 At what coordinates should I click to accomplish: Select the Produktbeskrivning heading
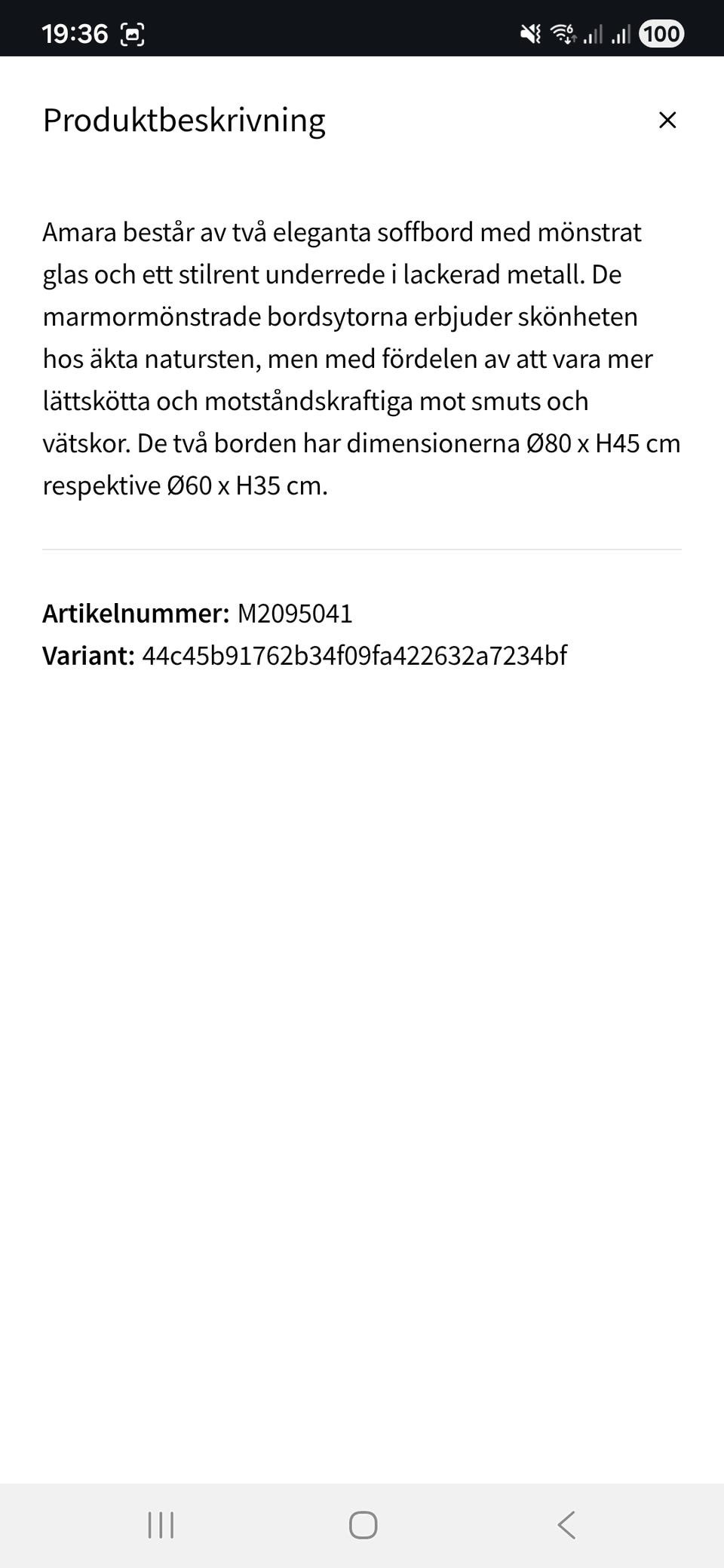coord(184,120)
